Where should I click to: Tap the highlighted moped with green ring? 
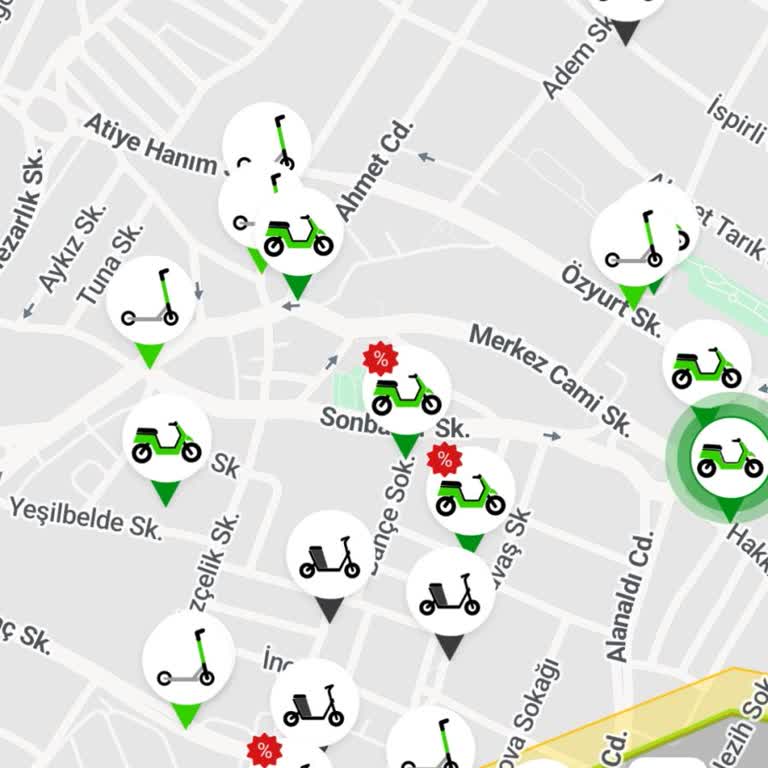pyautogui.click(x=730, y=456)
